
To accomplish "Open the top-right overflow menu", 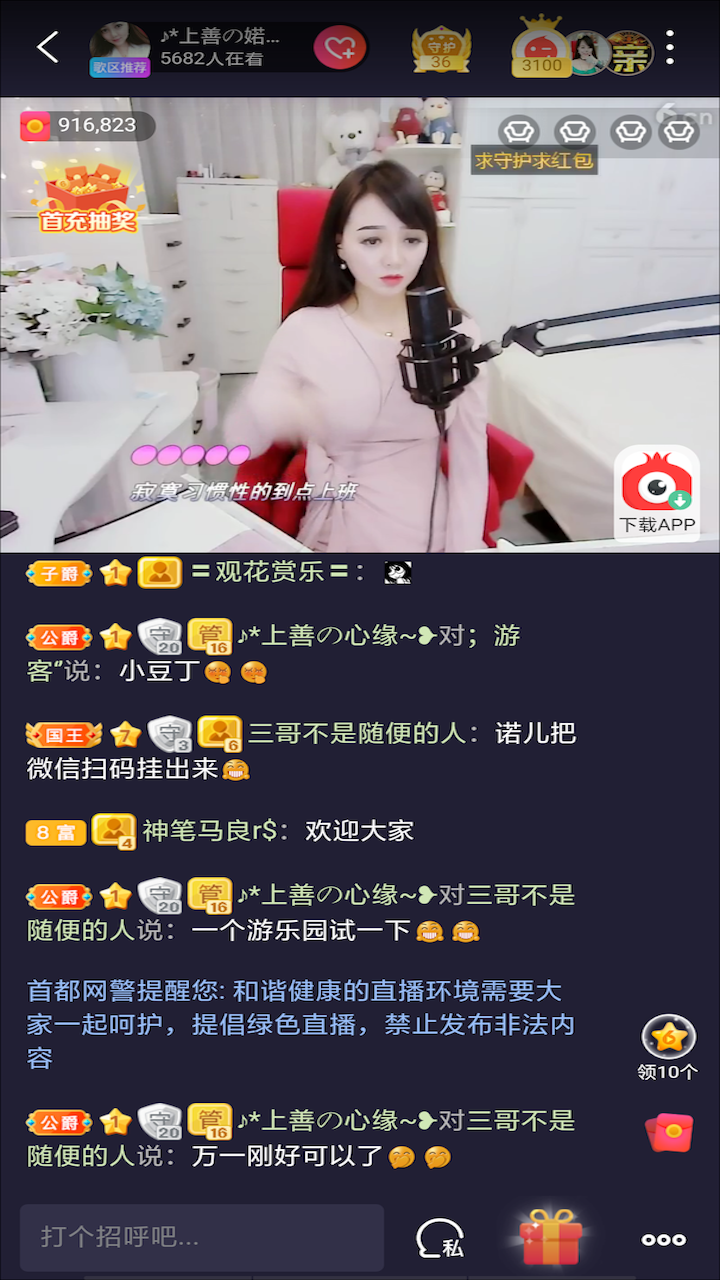I will (670, 47).
